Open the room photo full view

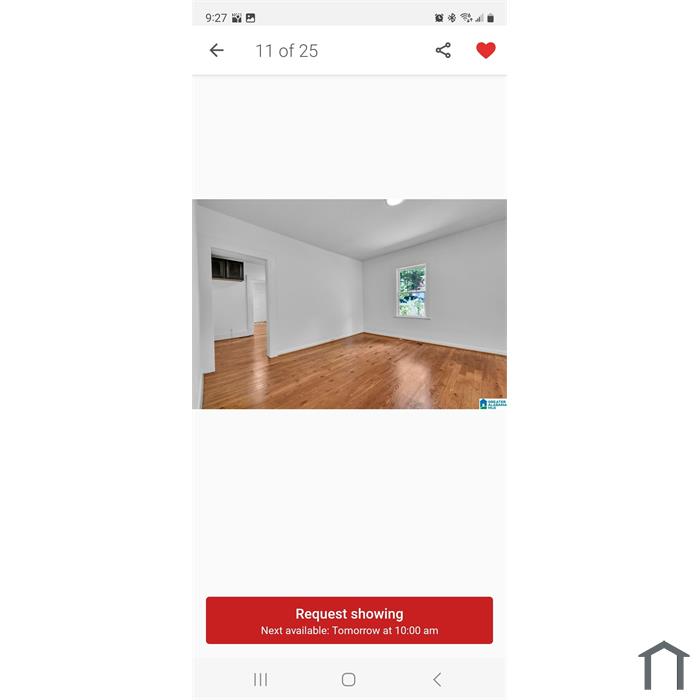(x=349, y=304)
